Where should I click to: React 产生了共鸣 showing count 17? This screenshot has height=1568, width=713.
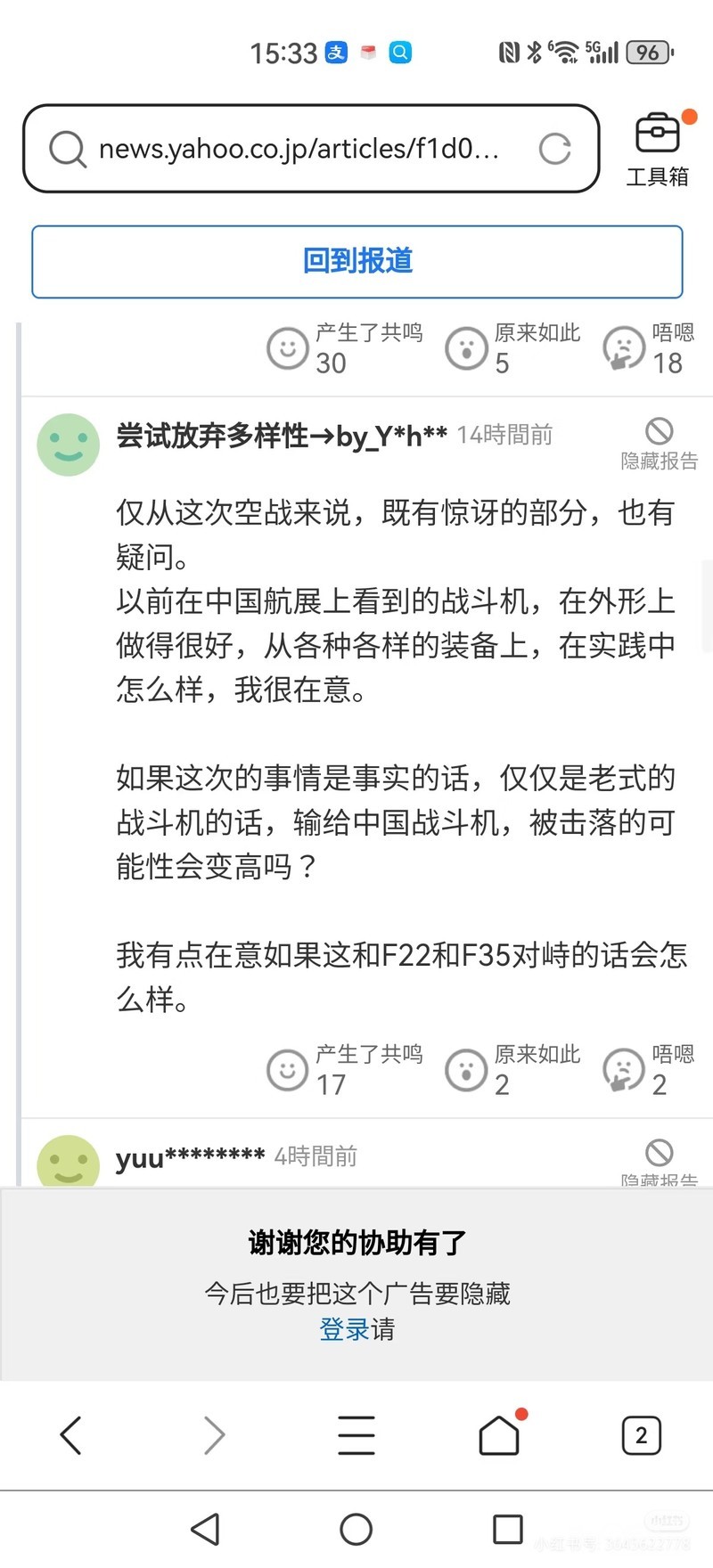345,1070
